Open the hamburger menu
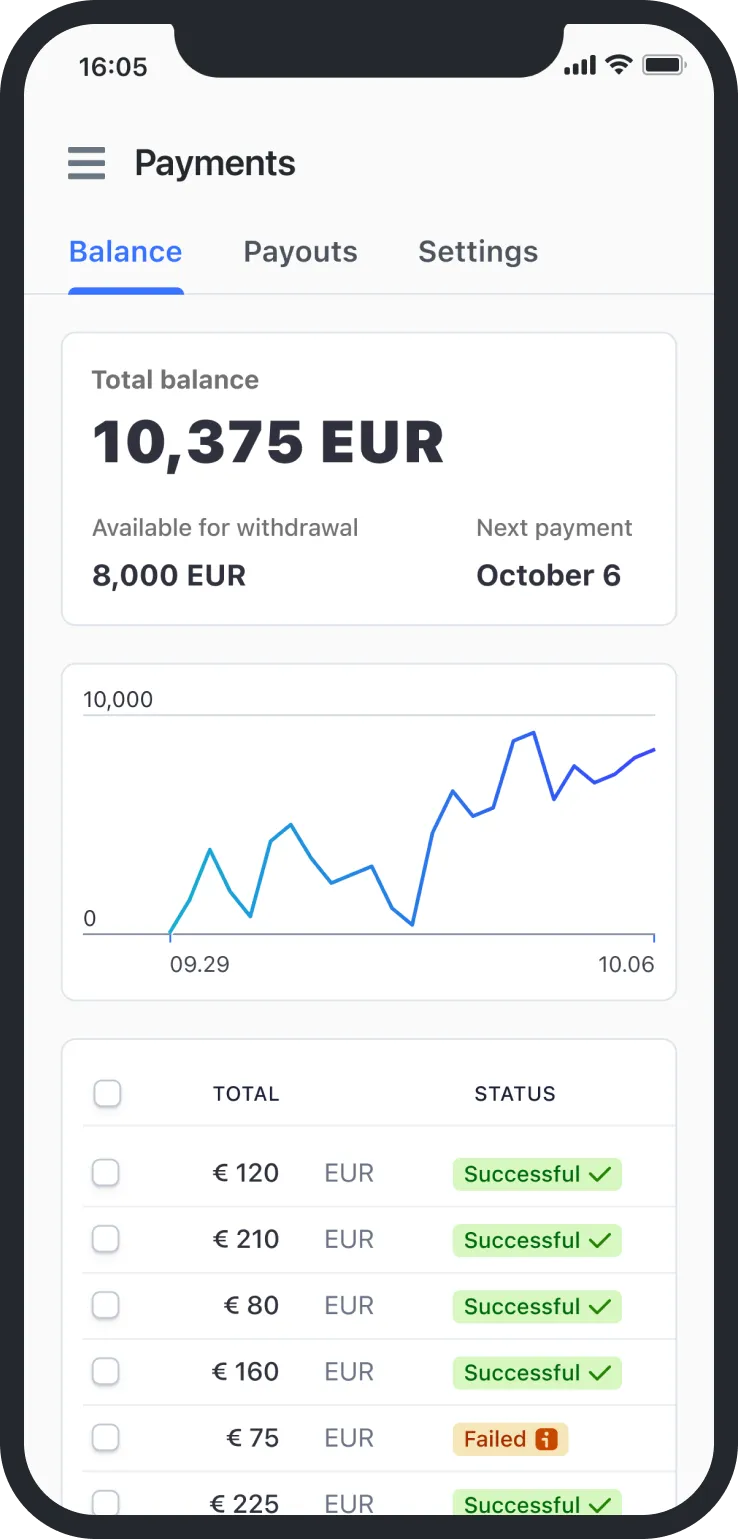 point(86,163)
